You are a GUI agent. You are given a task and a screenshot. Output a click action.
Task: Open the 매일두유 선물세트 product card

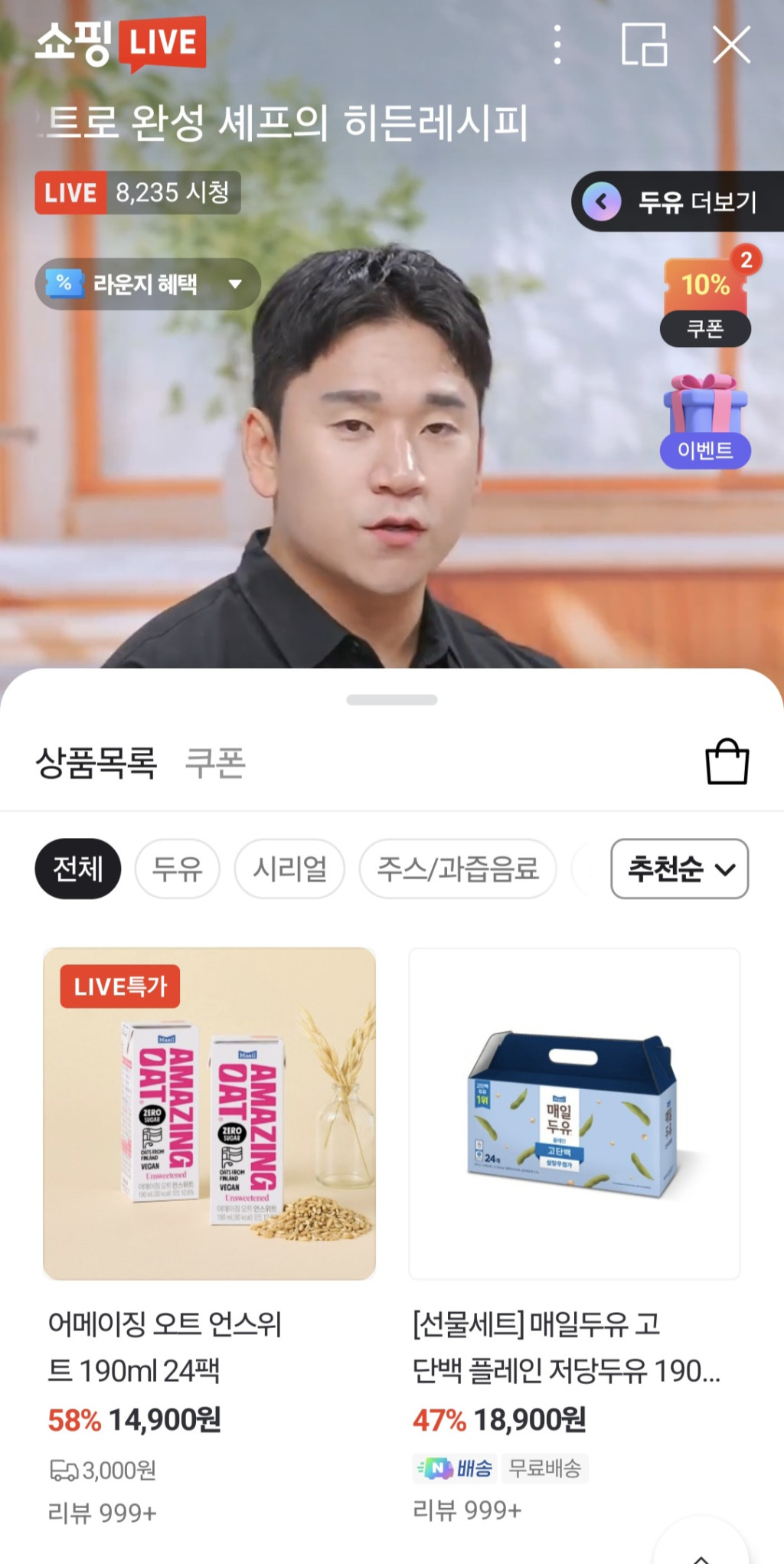[x=574, y=1114]
